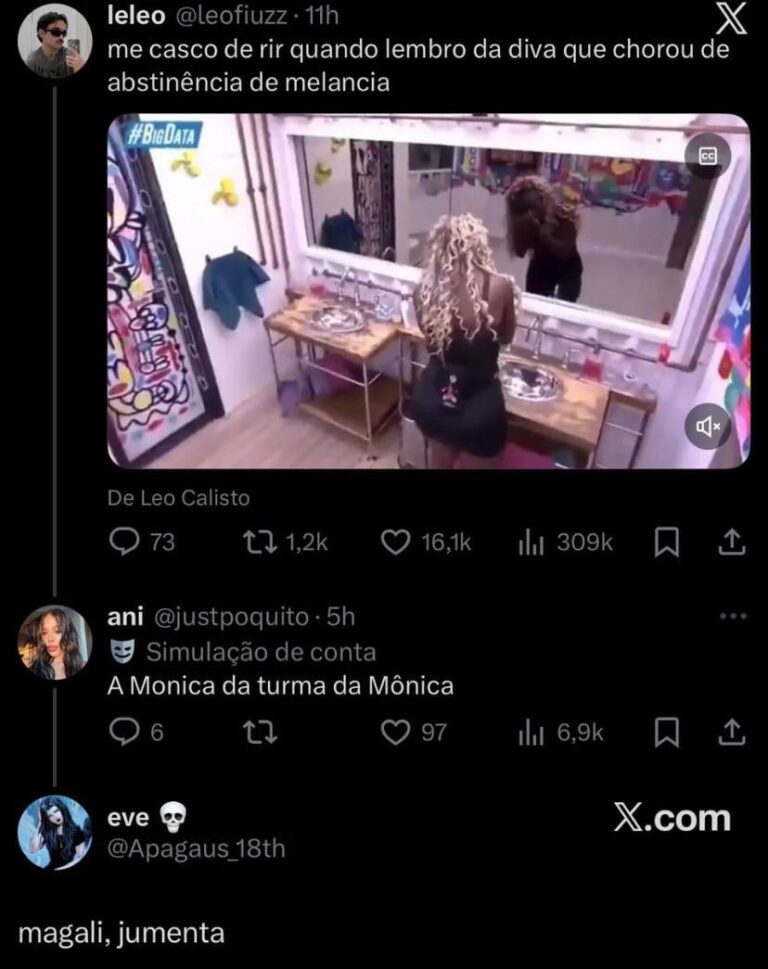Open overflow menu on ani's reply

pyautogui.click(x=733, y=616)
